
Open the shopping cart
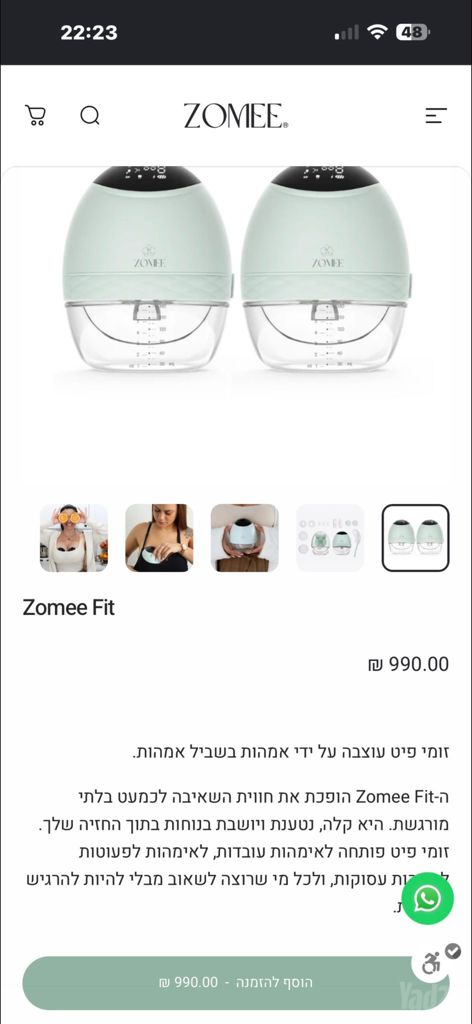tap(35, 116)
